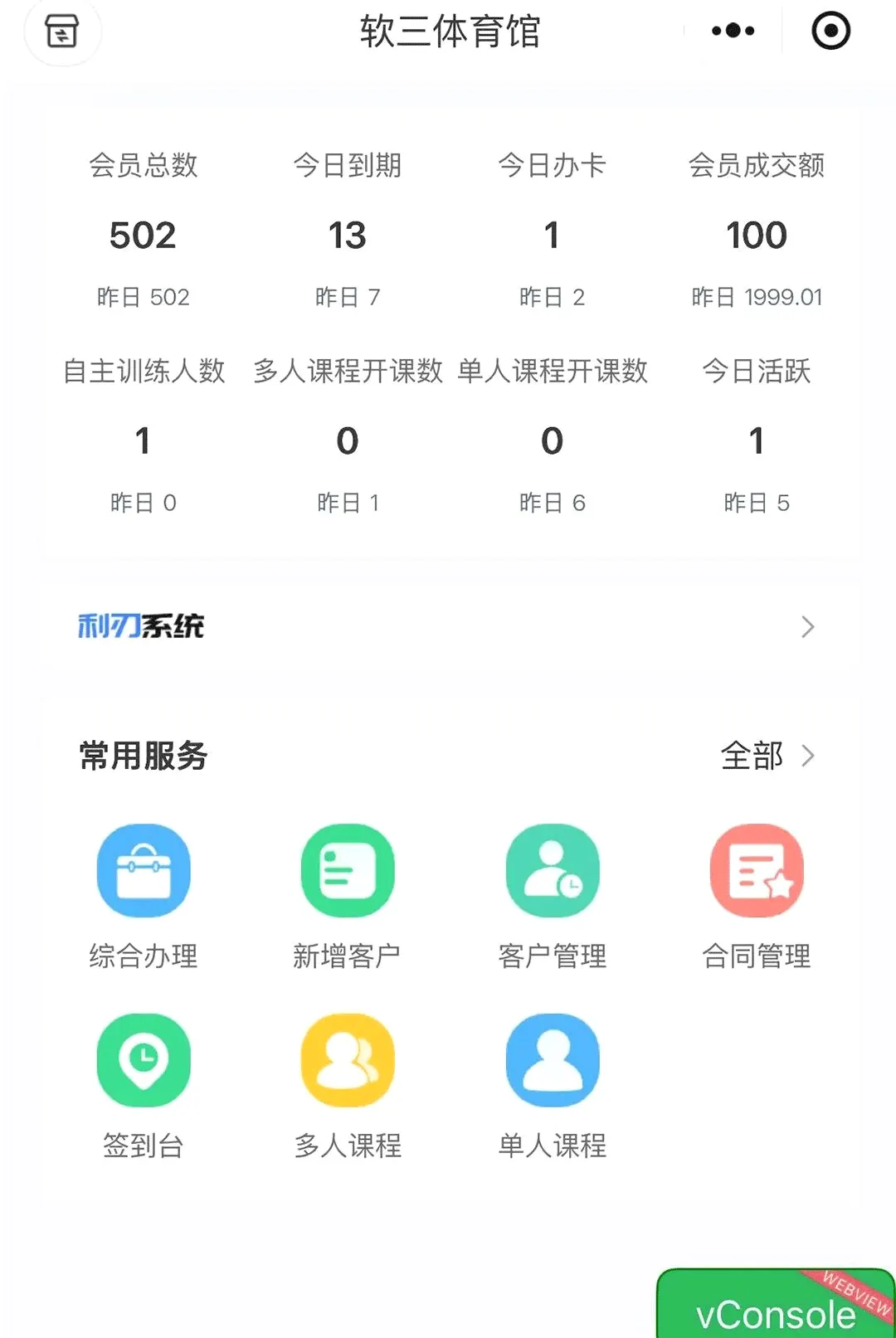Tap the vConsole debug button
Viewport: 896px width, 1338px height.
[x=776, y=1303]
